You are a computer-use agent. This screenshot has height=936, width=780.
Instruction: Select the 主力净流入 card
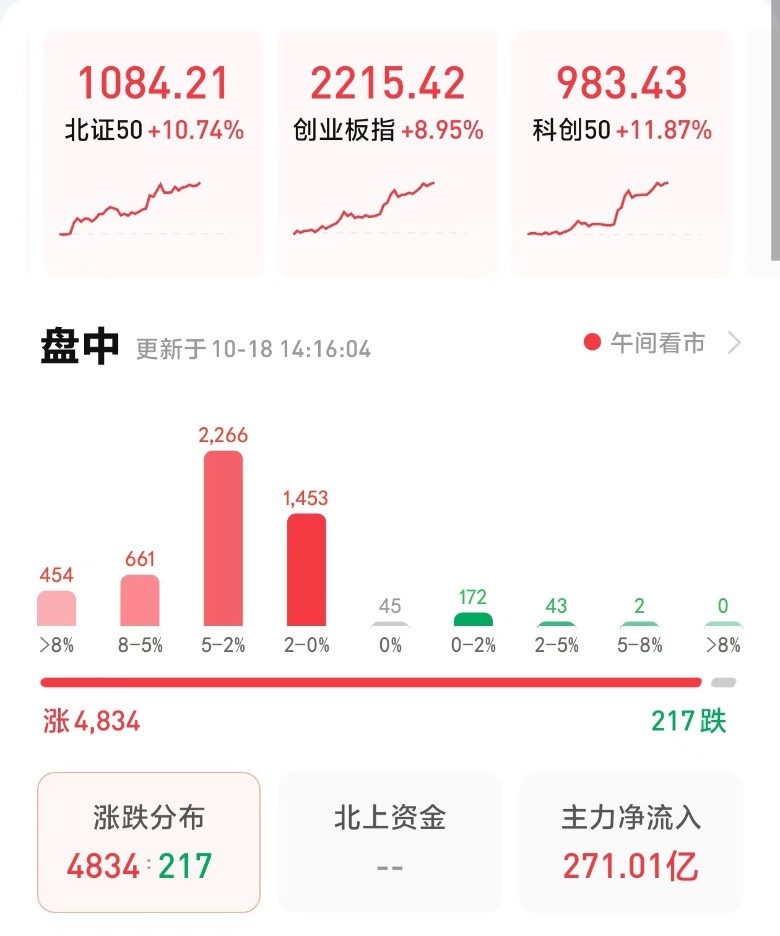[x=631, y=842]
